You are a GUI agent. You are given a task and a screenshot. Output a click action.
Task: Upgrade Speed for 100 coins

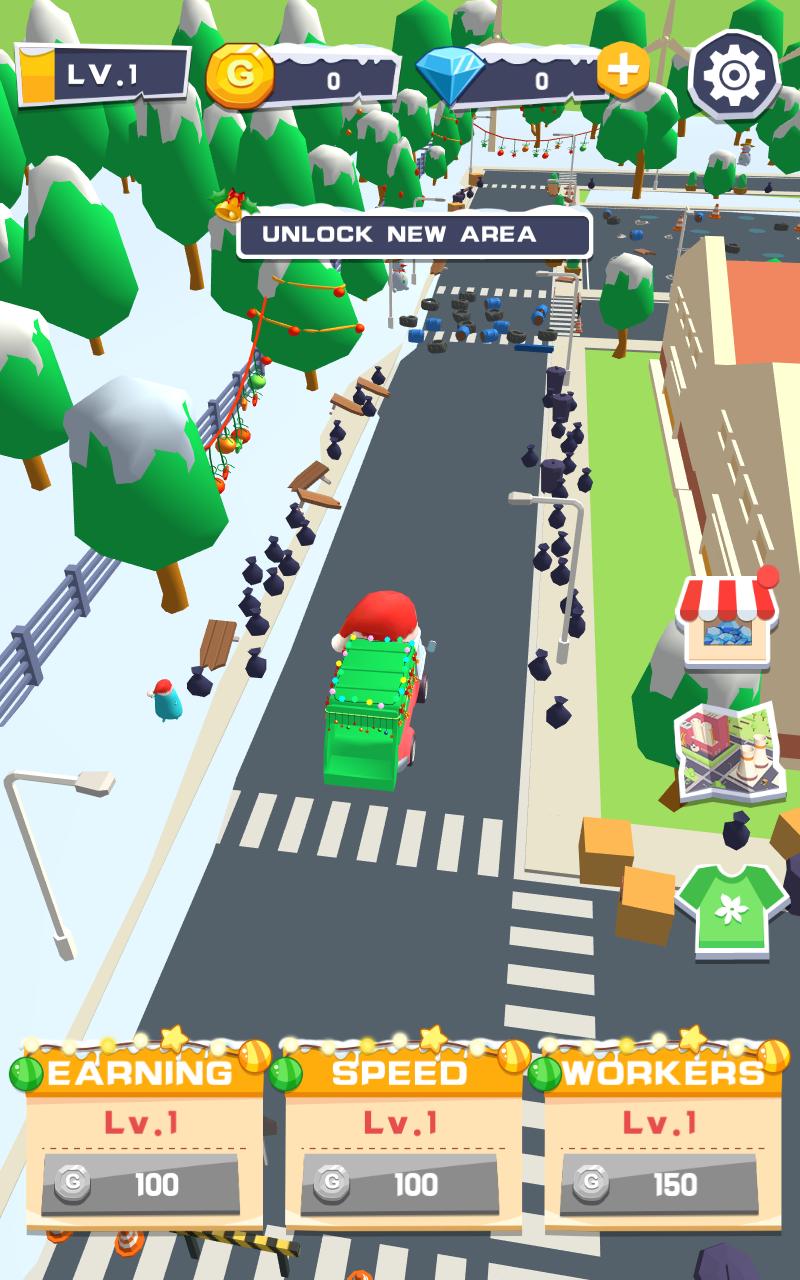coord(400,1184)
